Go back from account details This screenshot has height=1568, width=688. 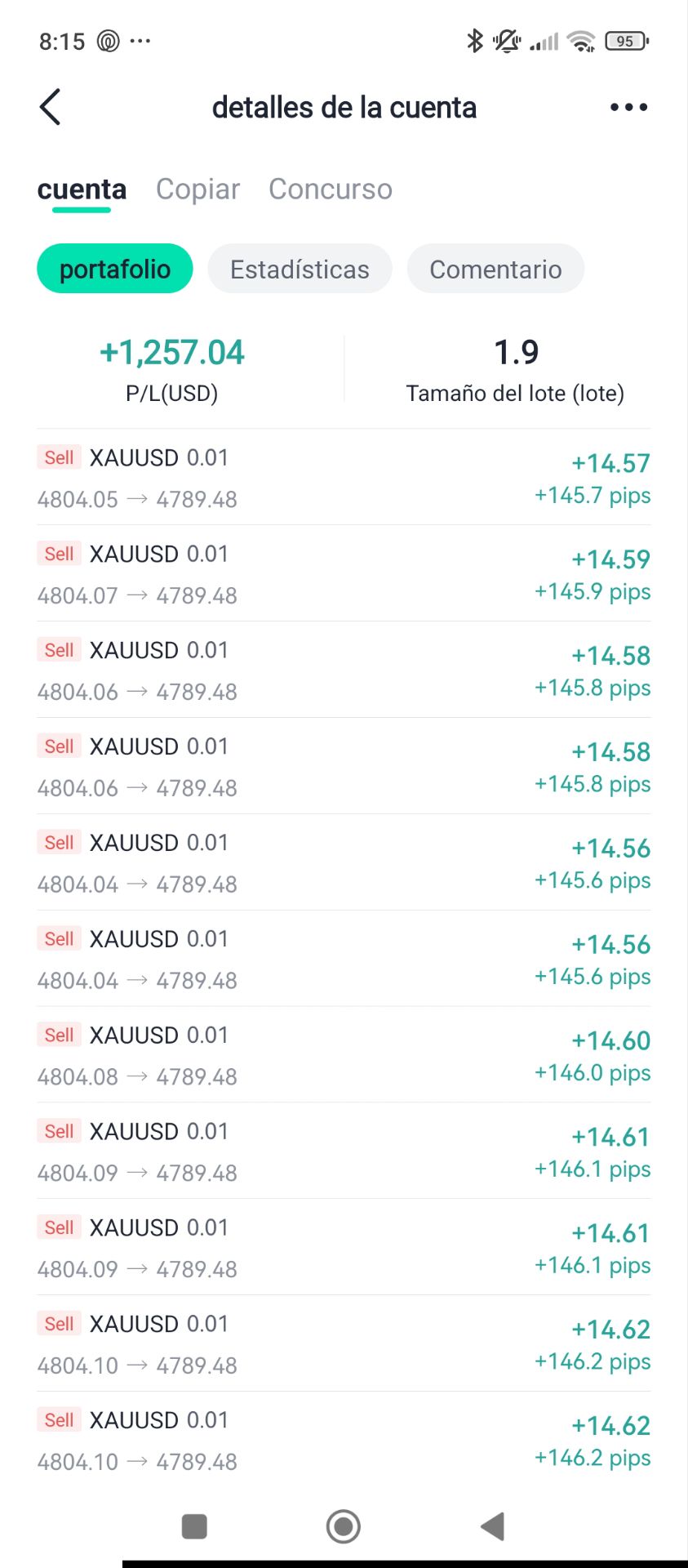[51, 107]
